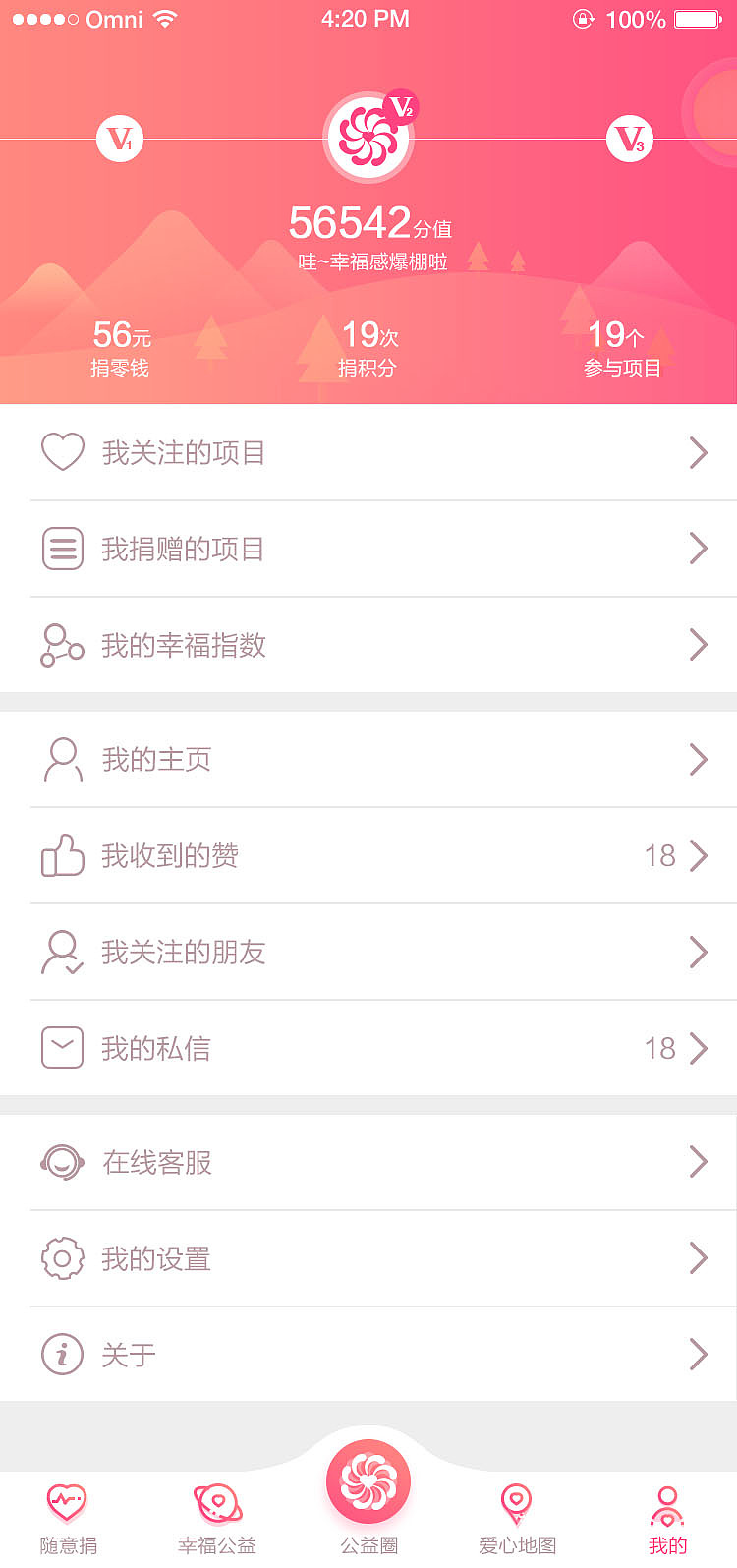
Task: Expand the chevron next to 我关注的项目
Action: point(698,452)
